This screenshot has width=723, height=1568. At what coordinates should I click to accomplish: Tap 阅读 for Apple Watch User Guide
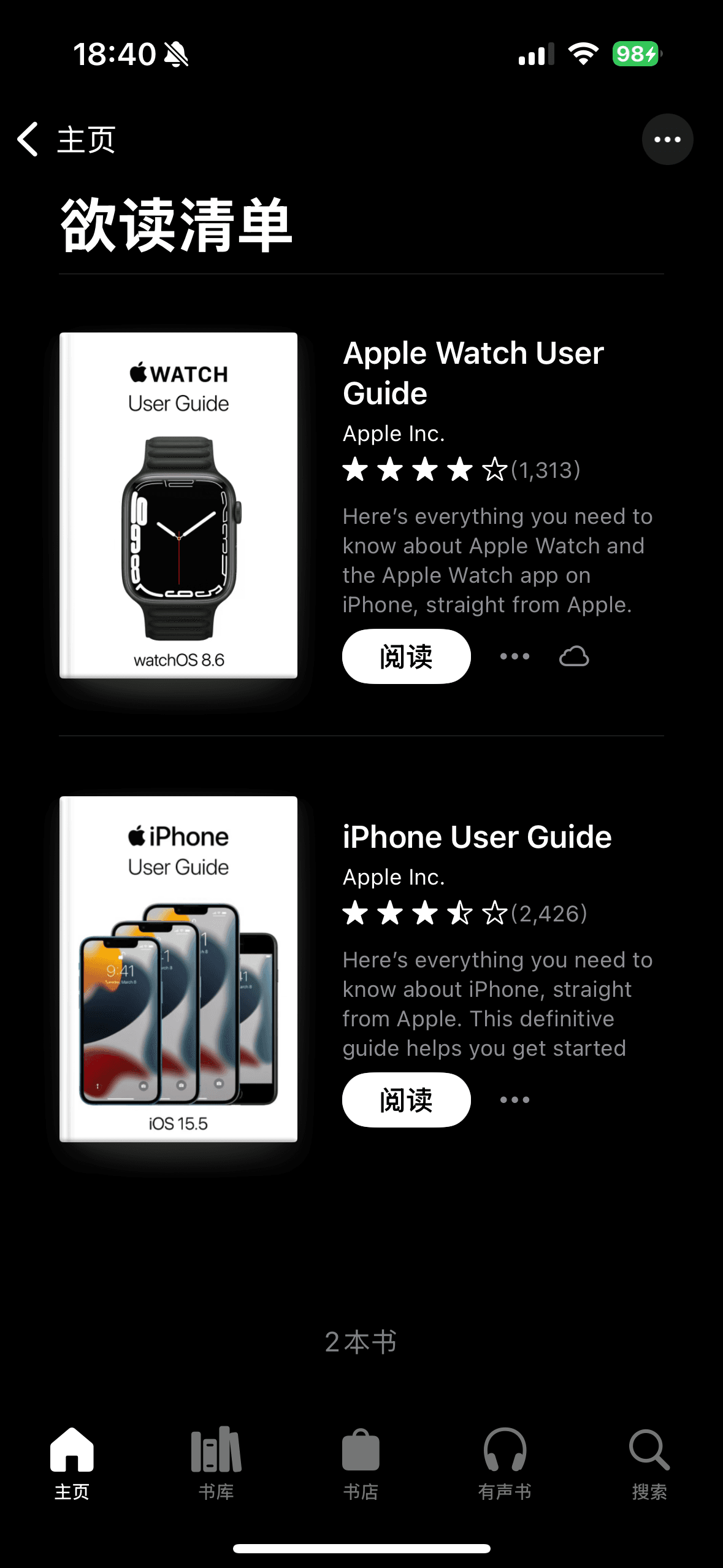pos(406,656)
